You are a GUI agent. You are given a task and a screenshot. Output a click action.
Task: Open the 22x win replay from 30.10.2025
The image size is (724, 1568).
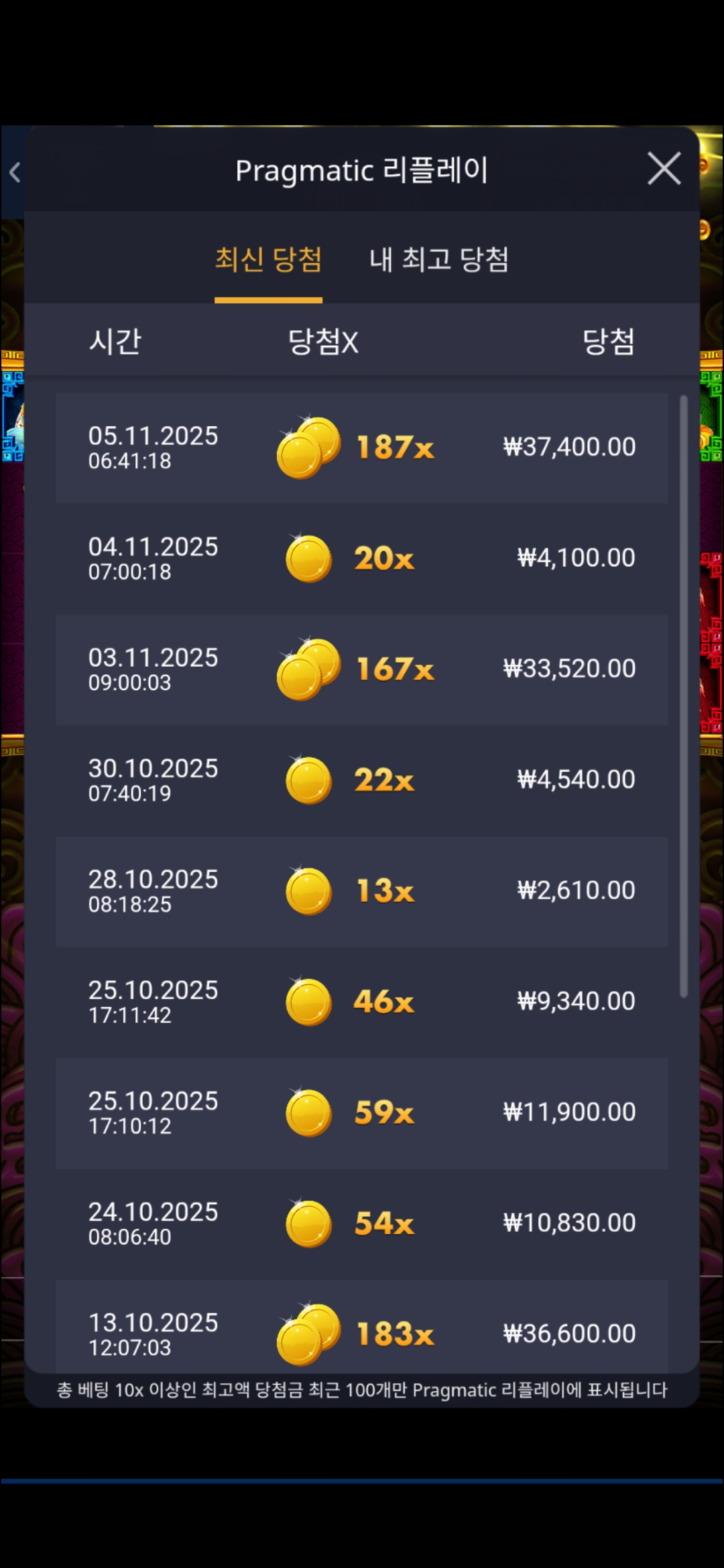pos(362,780)
